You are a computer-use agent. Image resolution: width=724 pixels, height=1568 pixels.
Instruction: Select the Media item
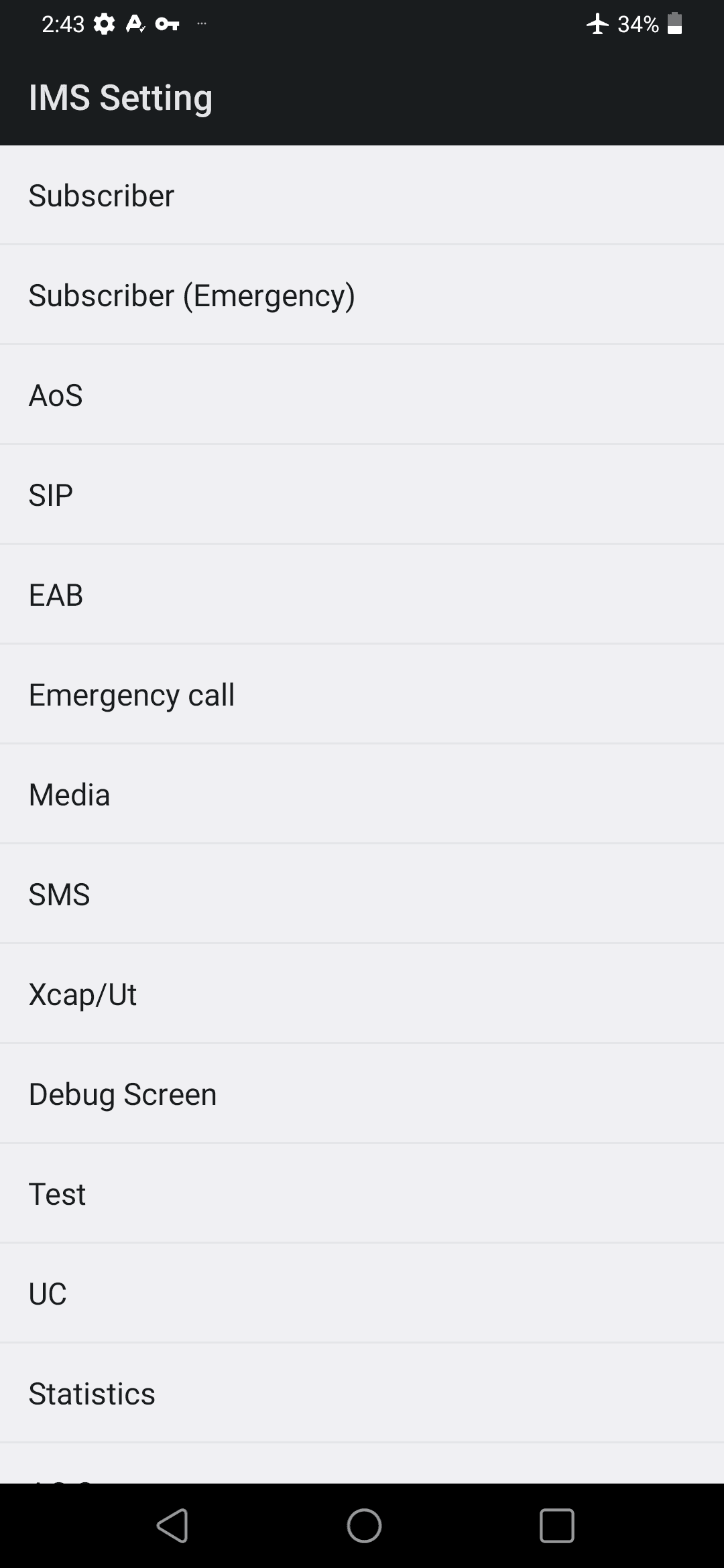pos(362,793)
